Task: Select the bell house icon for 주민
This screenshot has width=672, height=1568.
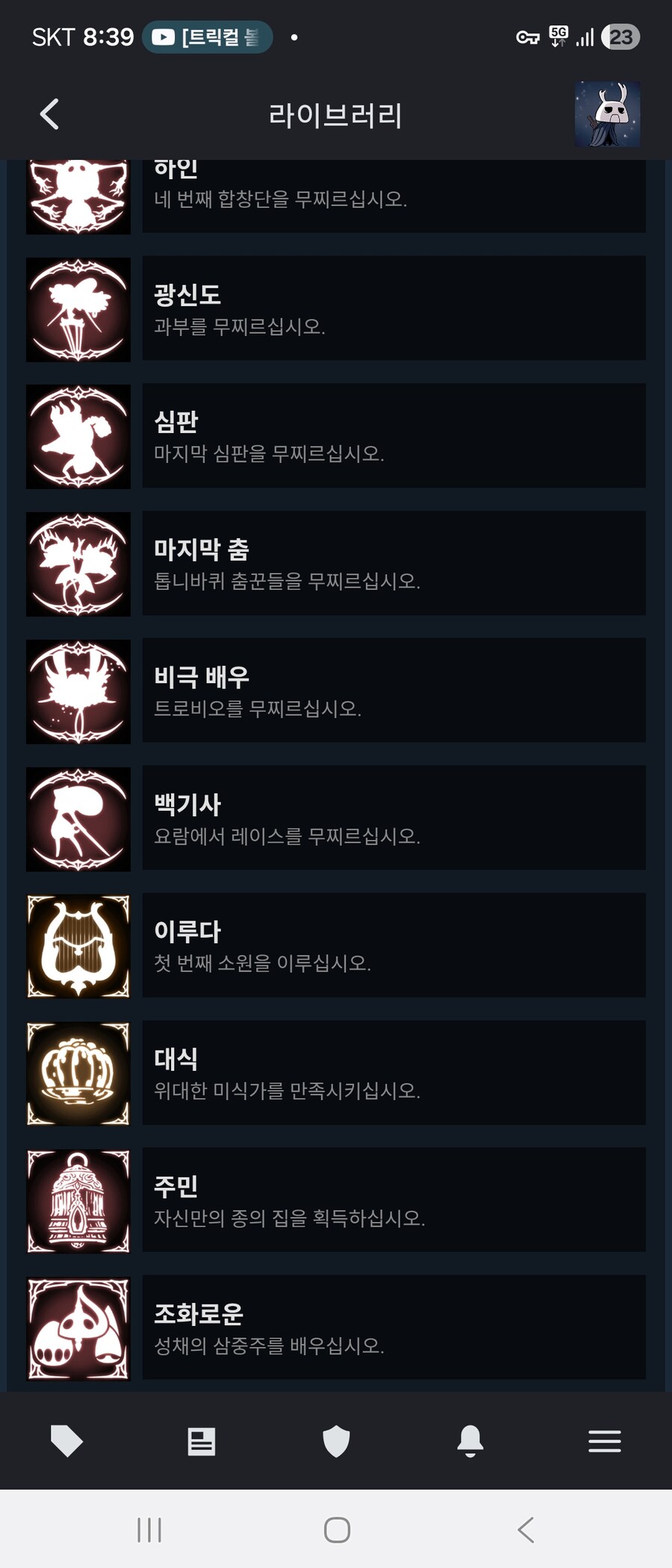Action: tap(78, 1201)
